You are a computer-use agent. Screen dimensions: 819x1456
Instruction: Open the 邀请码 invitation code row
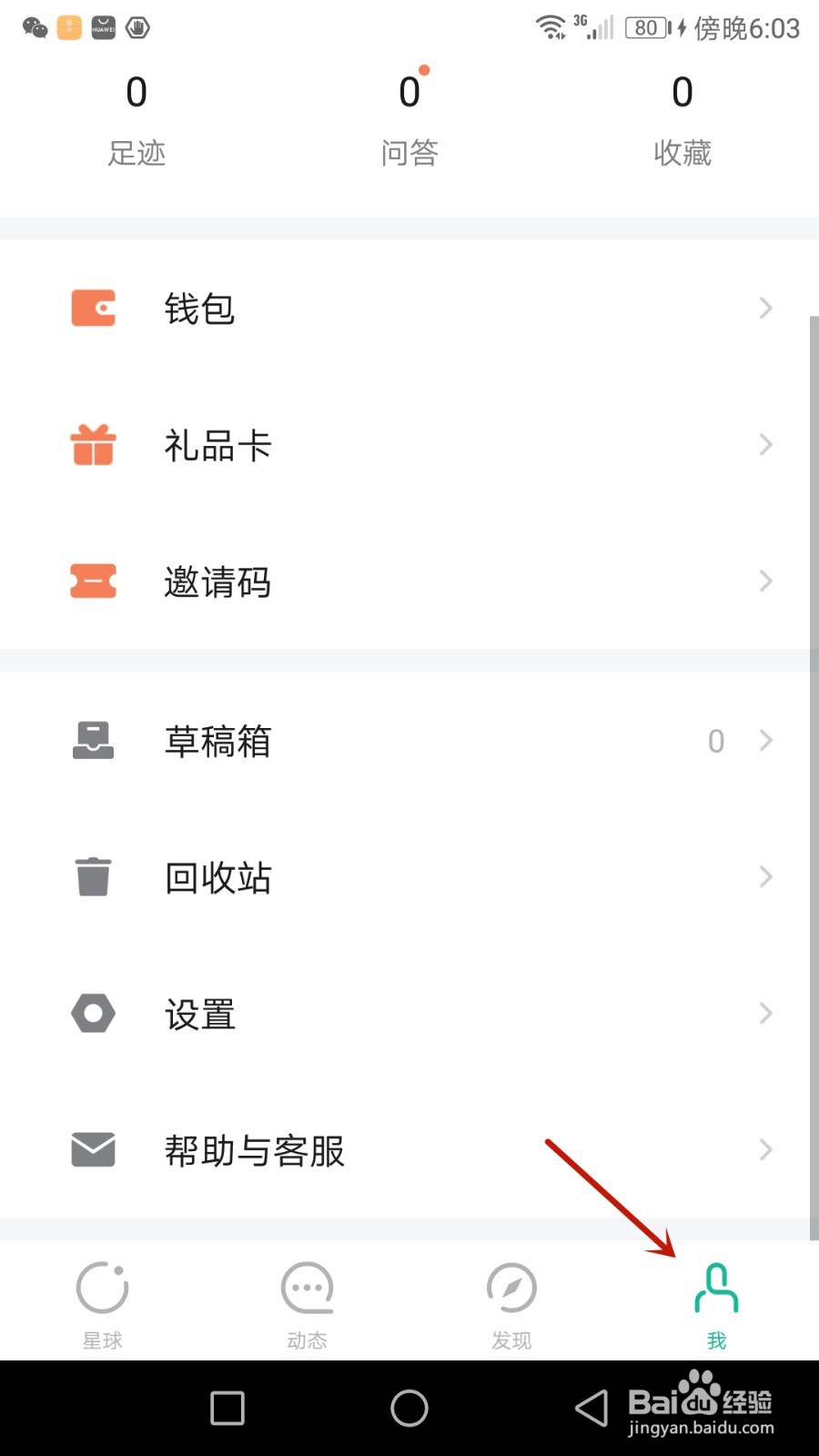[409, 581]
